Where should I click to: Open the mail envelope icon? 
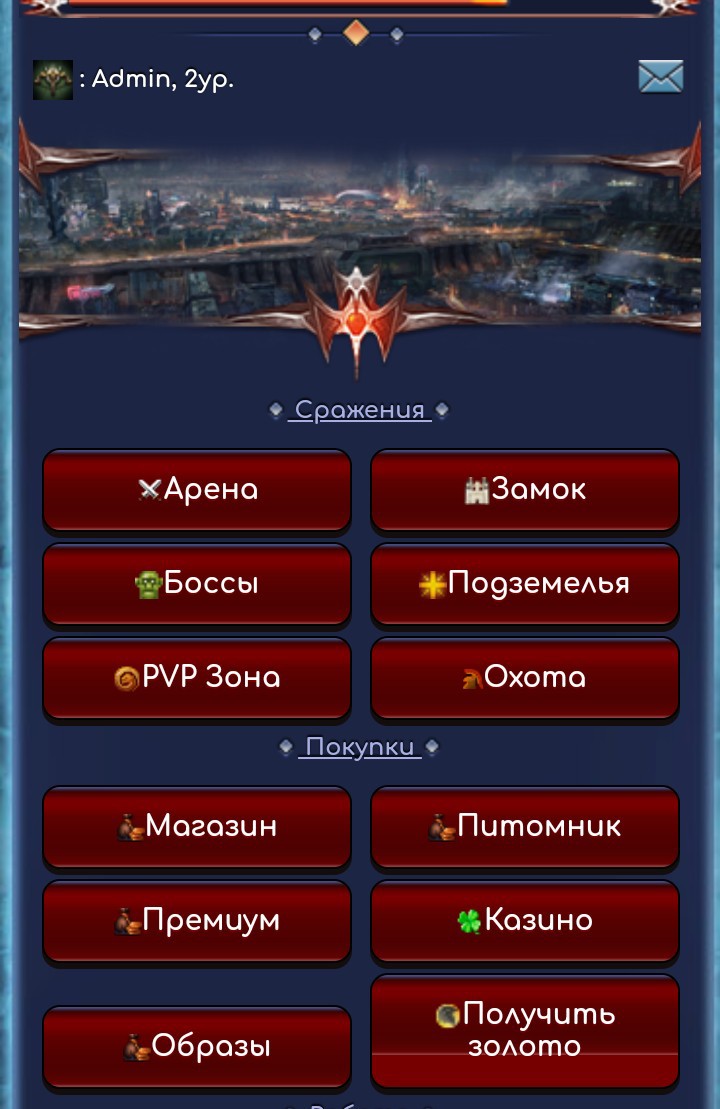pos(660,77)
